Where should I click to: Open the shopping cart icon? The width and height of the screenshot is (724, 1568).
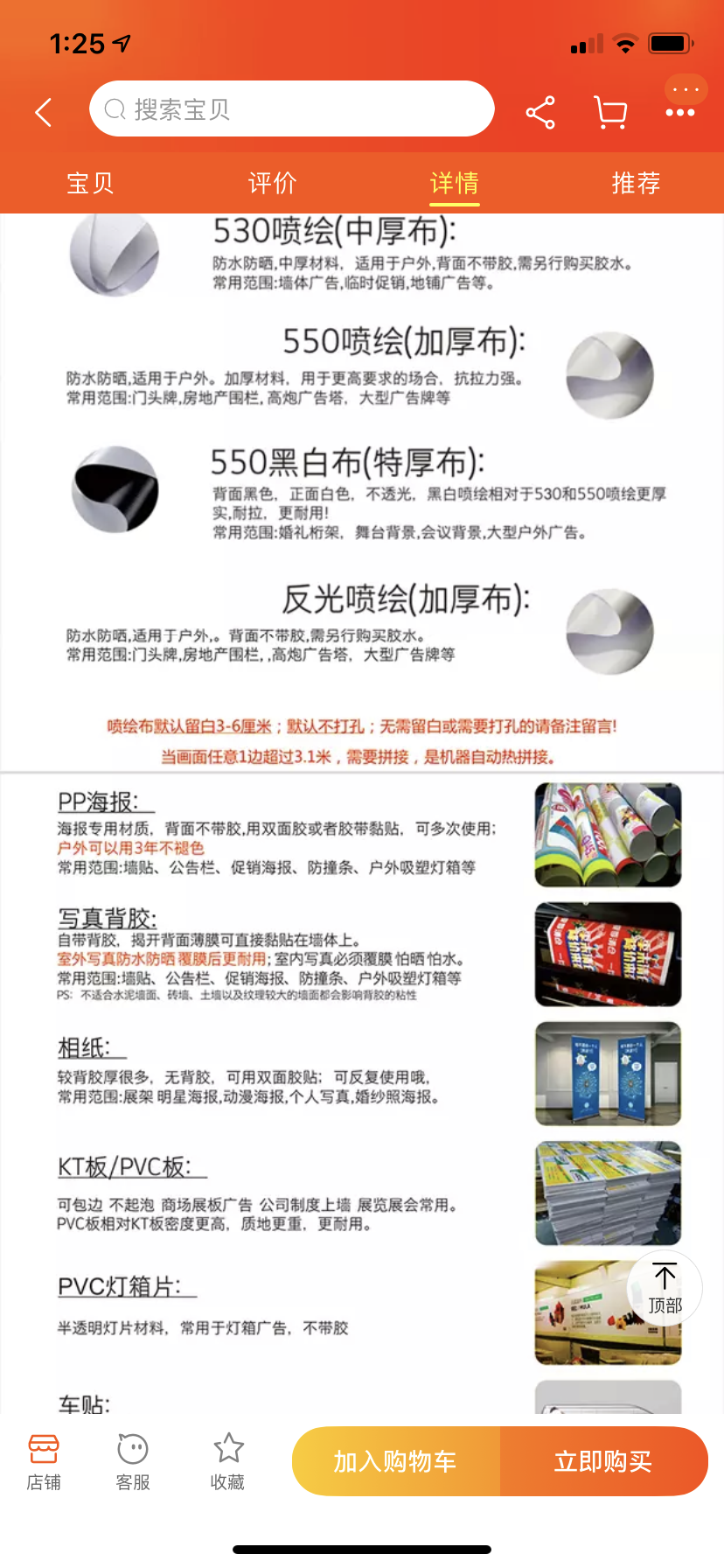pos(610,112)
